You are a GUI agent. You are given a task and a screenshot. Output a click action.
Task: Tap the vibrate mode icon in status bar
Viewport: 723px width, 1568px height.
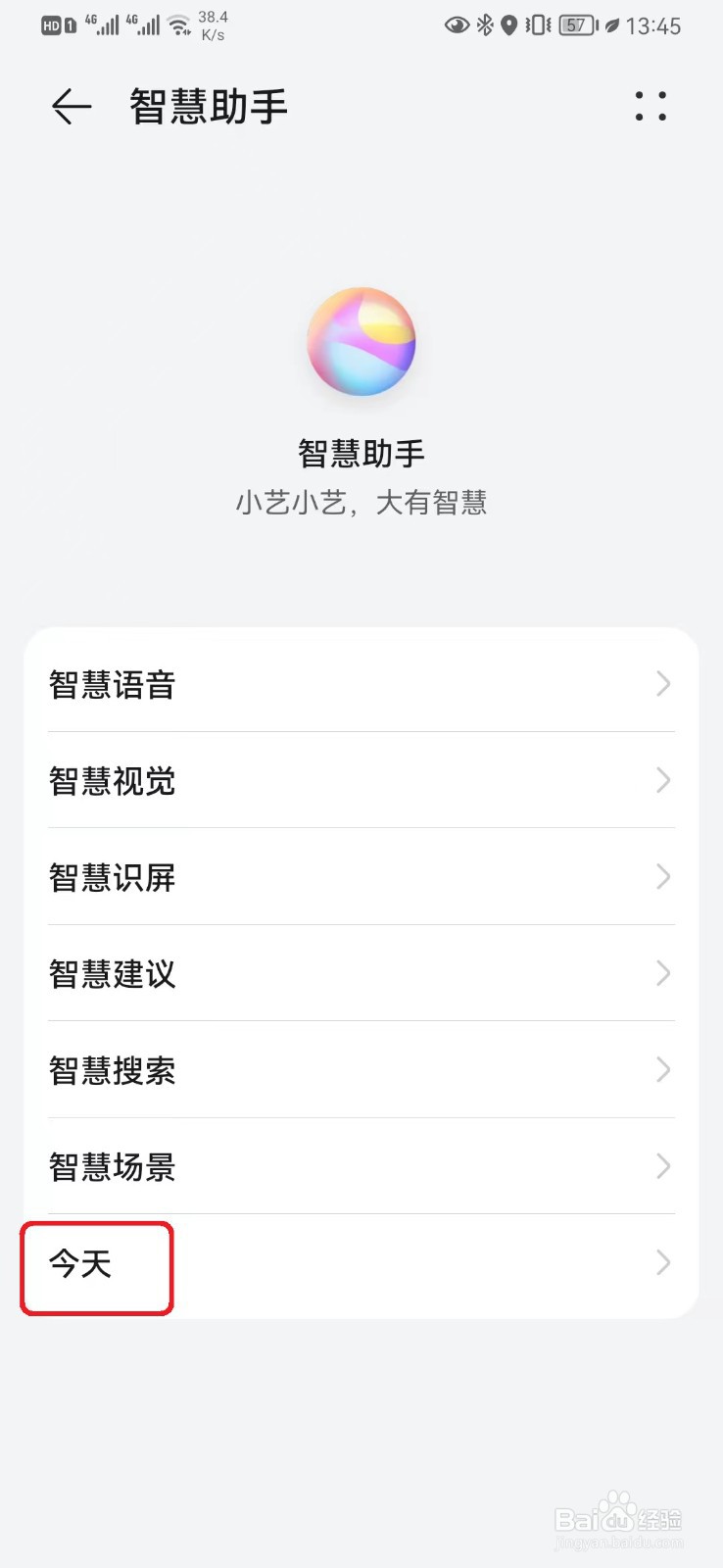(537, 25)
